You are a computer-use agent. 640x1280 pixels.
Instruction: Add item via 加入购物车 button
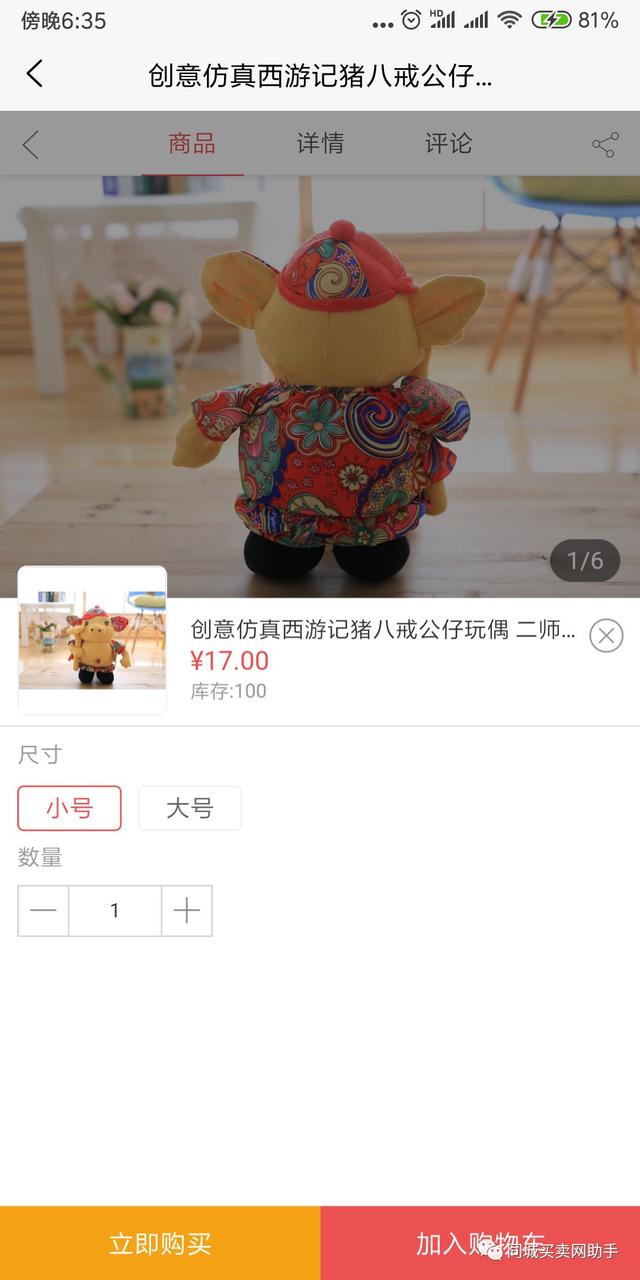[480, 1243]
